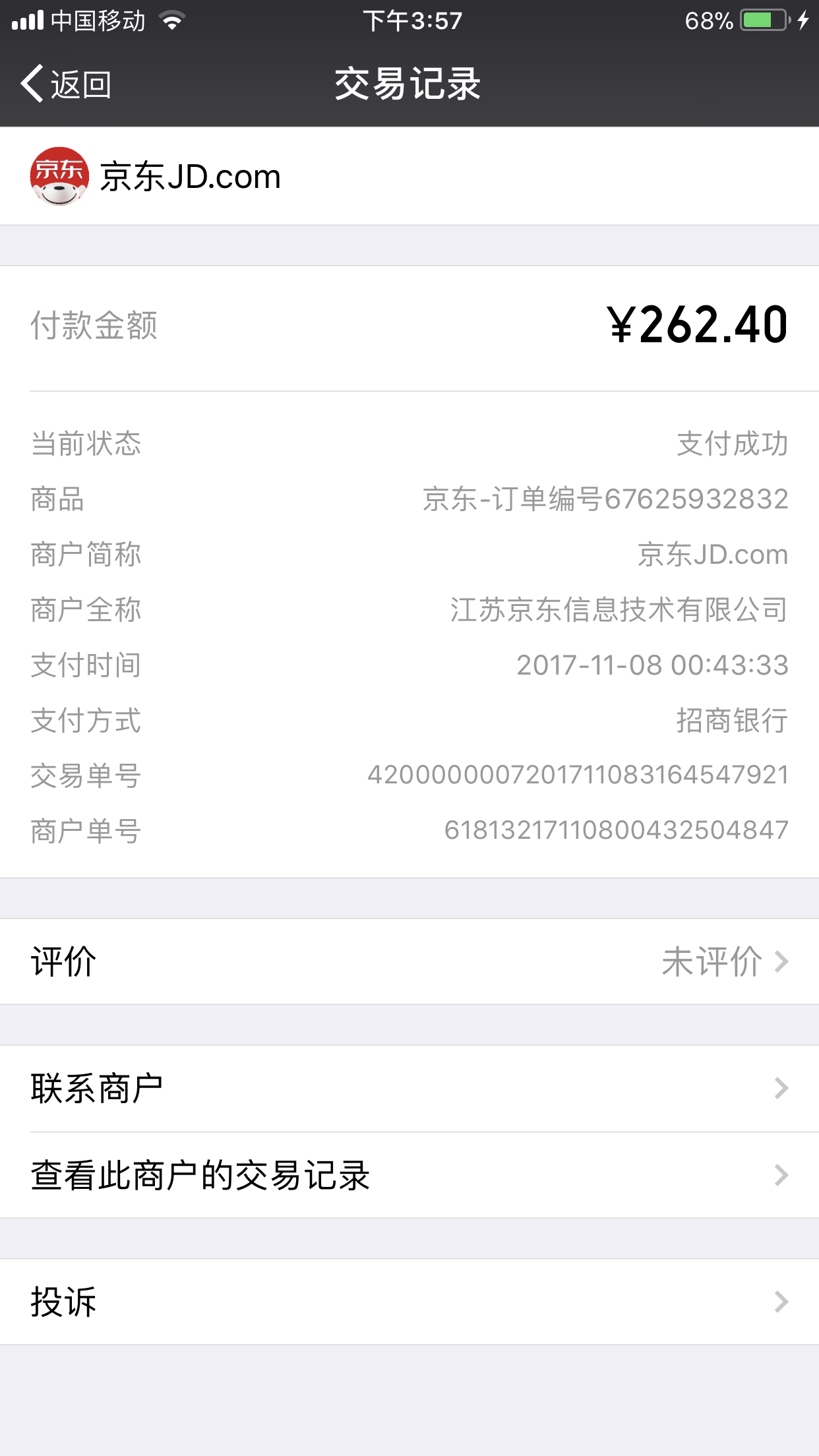View 查看此商户的交易记录
This screenshot has height=1456, width=819.
tap(409, 1175)
